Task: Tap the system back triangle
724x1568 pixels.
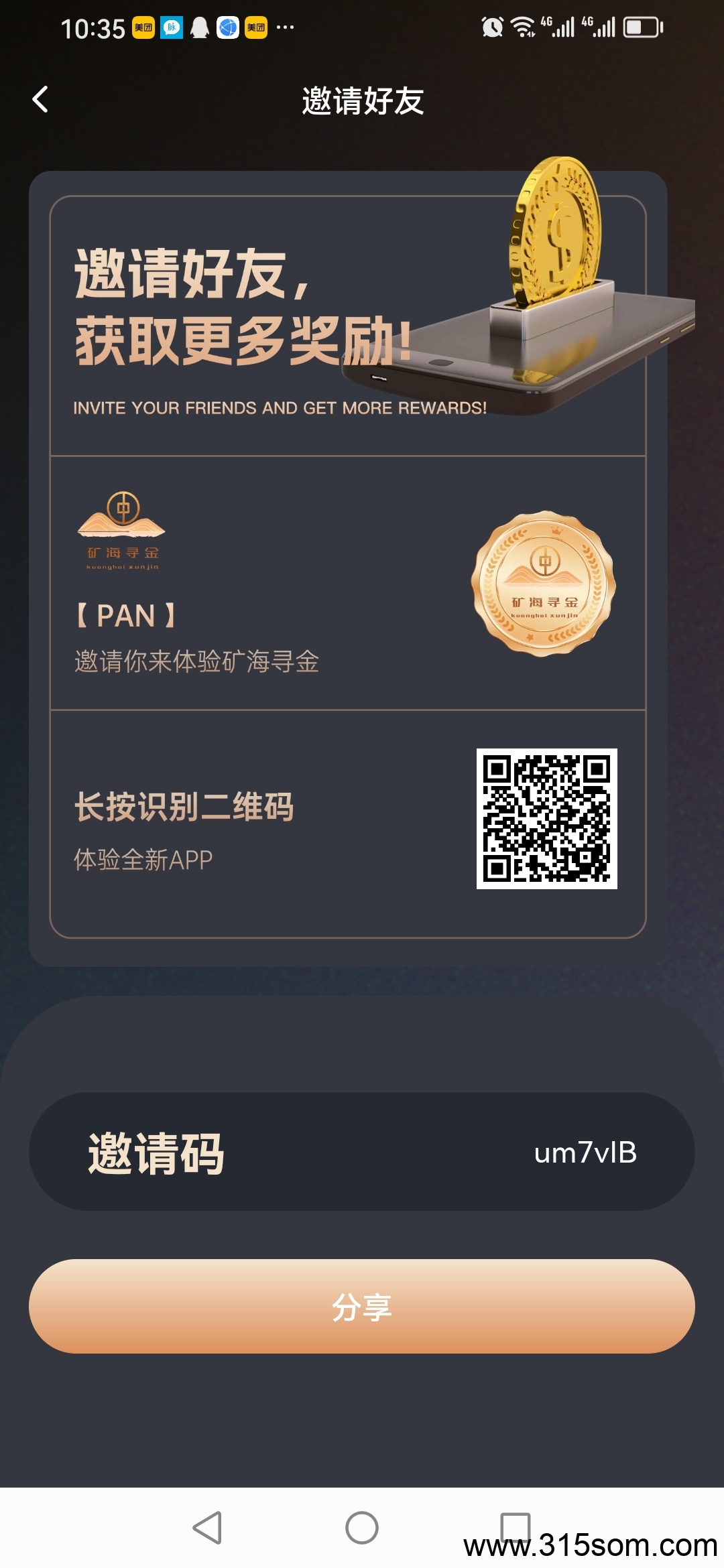Action: point(207,1528)
